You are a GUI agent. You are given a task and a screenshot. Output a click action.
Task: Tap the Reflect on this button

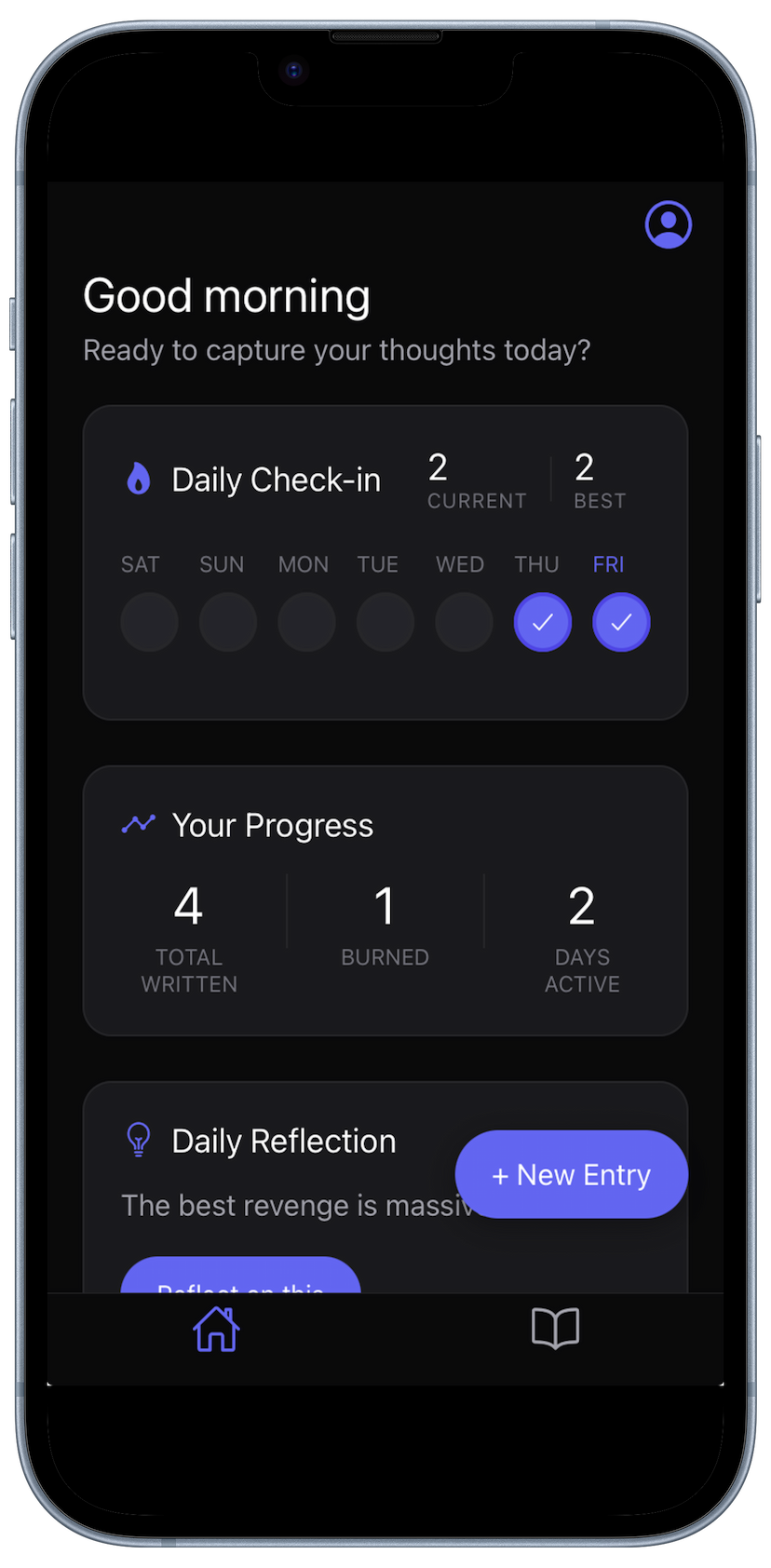coord(240,1277)
